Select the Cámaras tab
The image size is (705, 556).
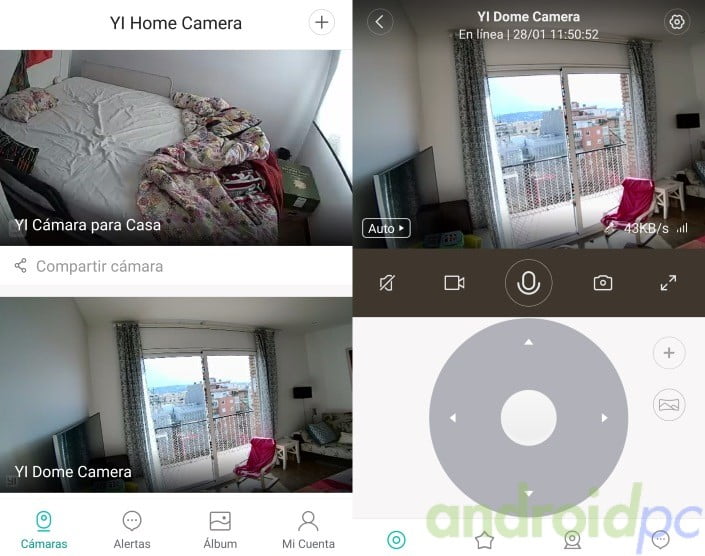pyautogui.click(x=44, y=530)
